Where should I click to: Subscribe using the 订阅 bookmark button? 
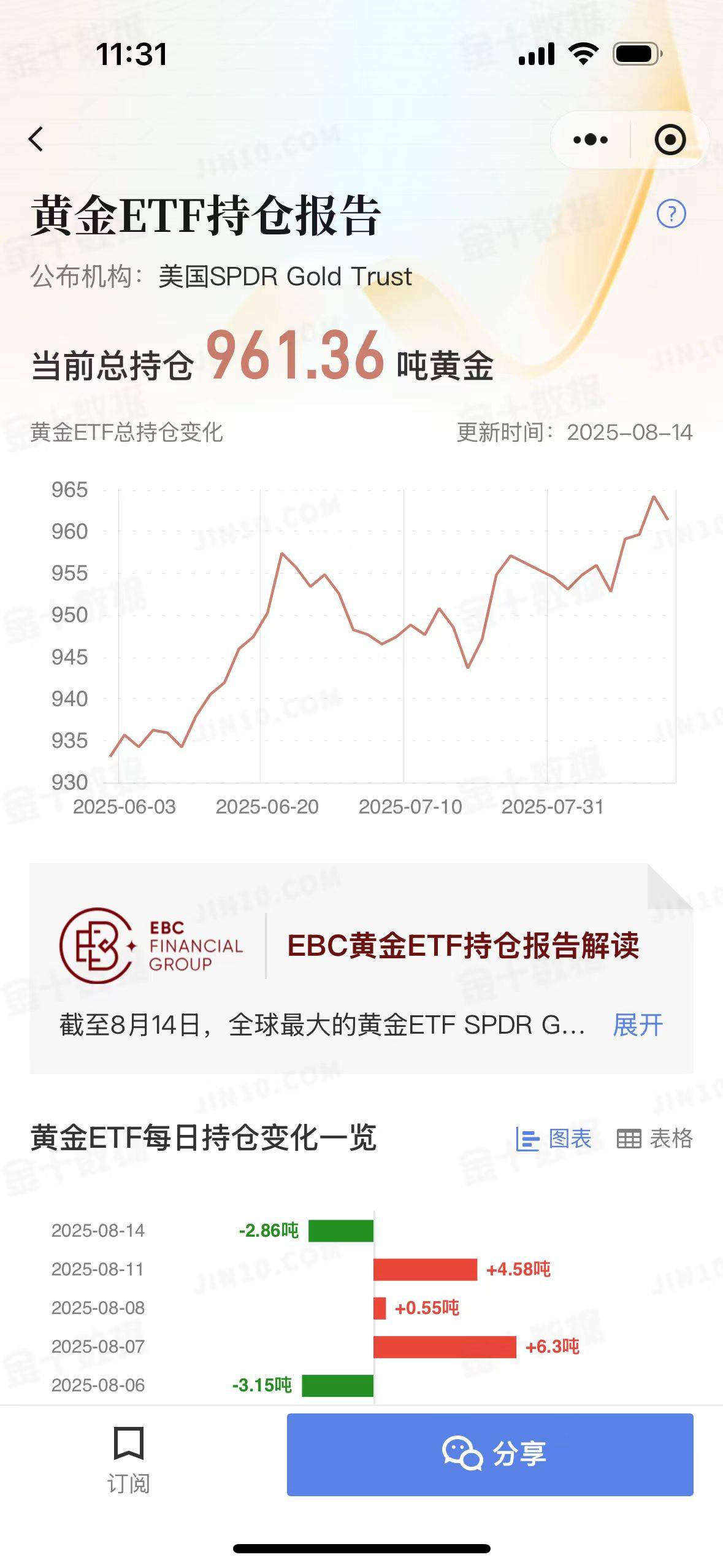129,1461
